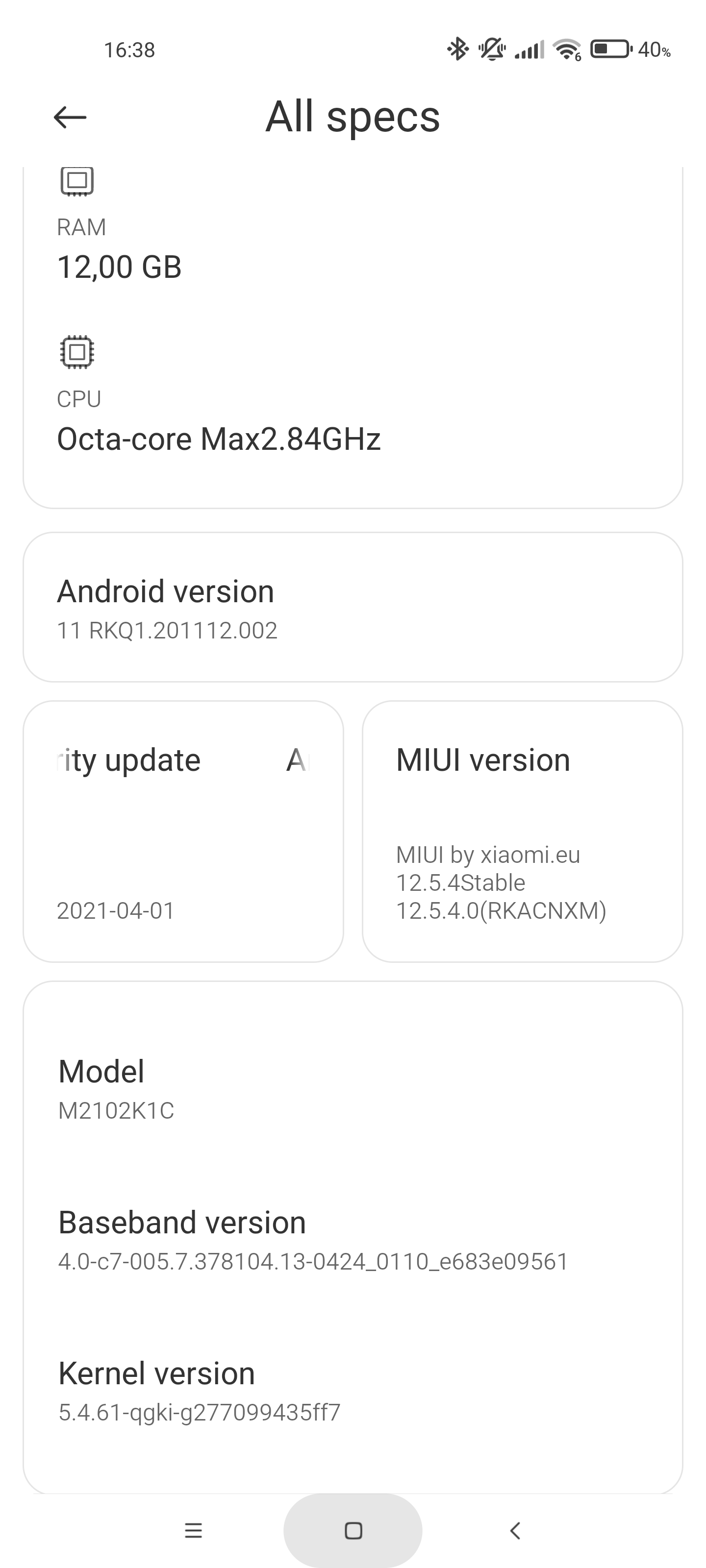Go to the home screen
706x1568 pixels.
pyautogui.click(x=353, y=1530)
